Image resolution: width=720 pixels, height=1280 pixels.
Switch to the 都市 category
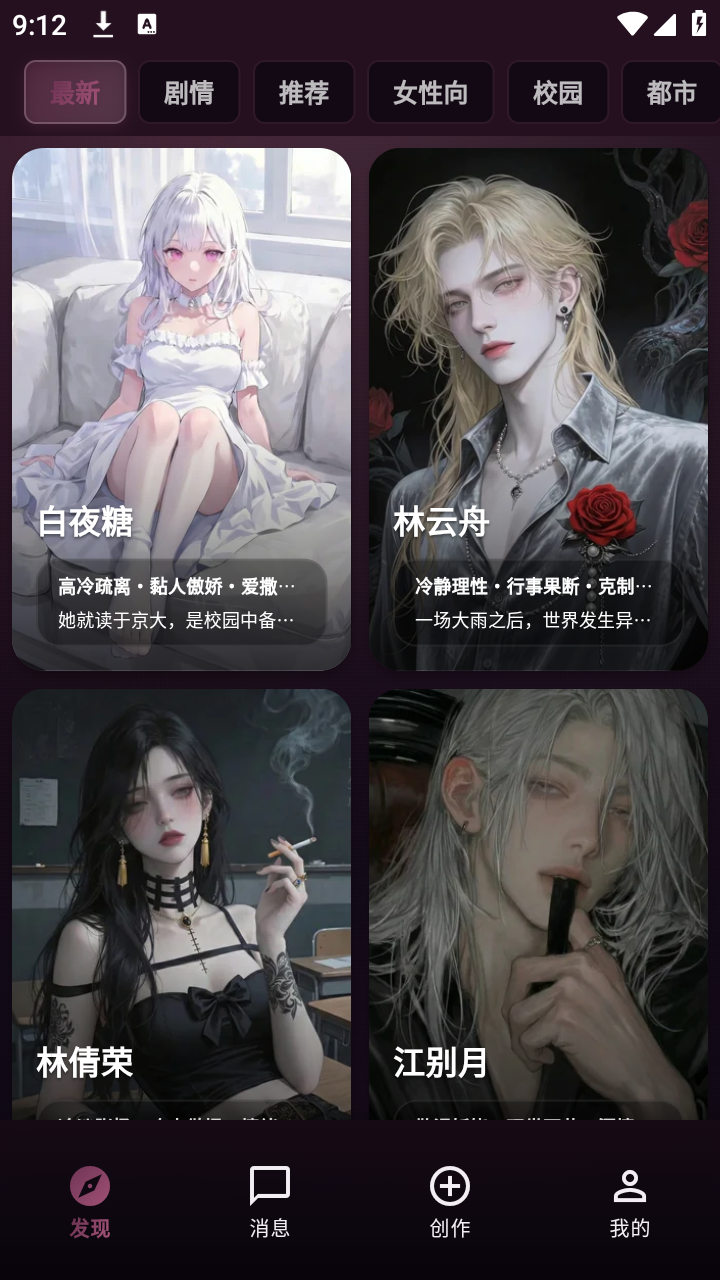coord(670,92)
